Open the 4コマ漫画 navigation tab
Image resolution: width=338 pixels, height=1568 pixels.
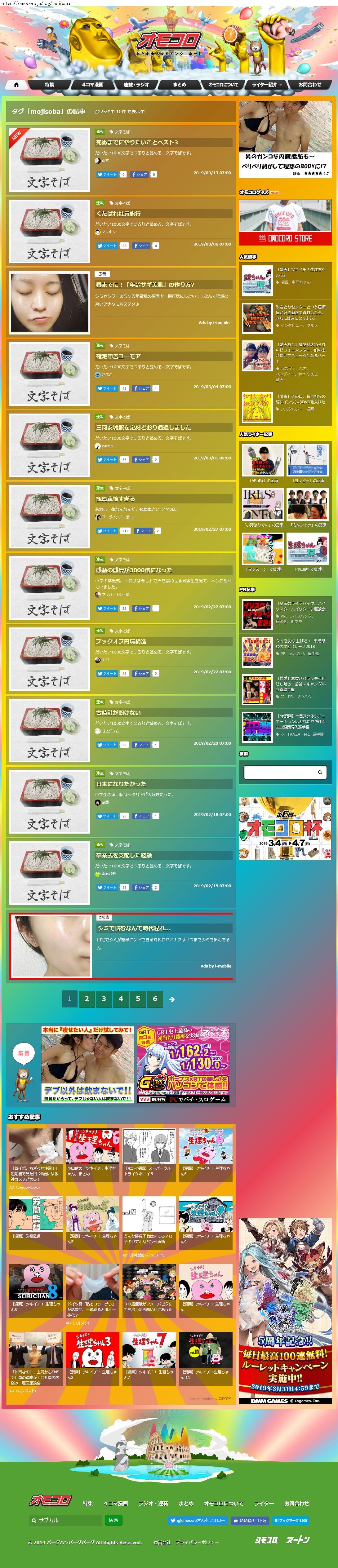93,85
